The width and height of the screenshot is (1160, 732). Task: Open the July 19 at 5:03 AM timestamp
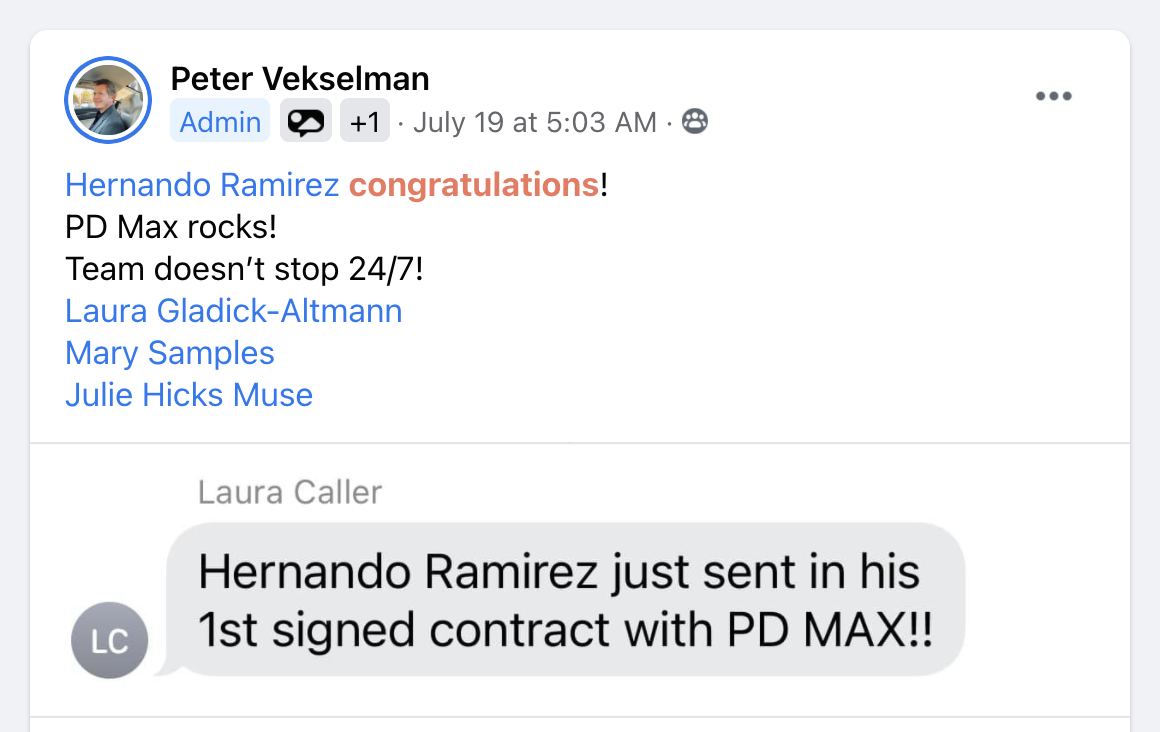tap(534, 122)
